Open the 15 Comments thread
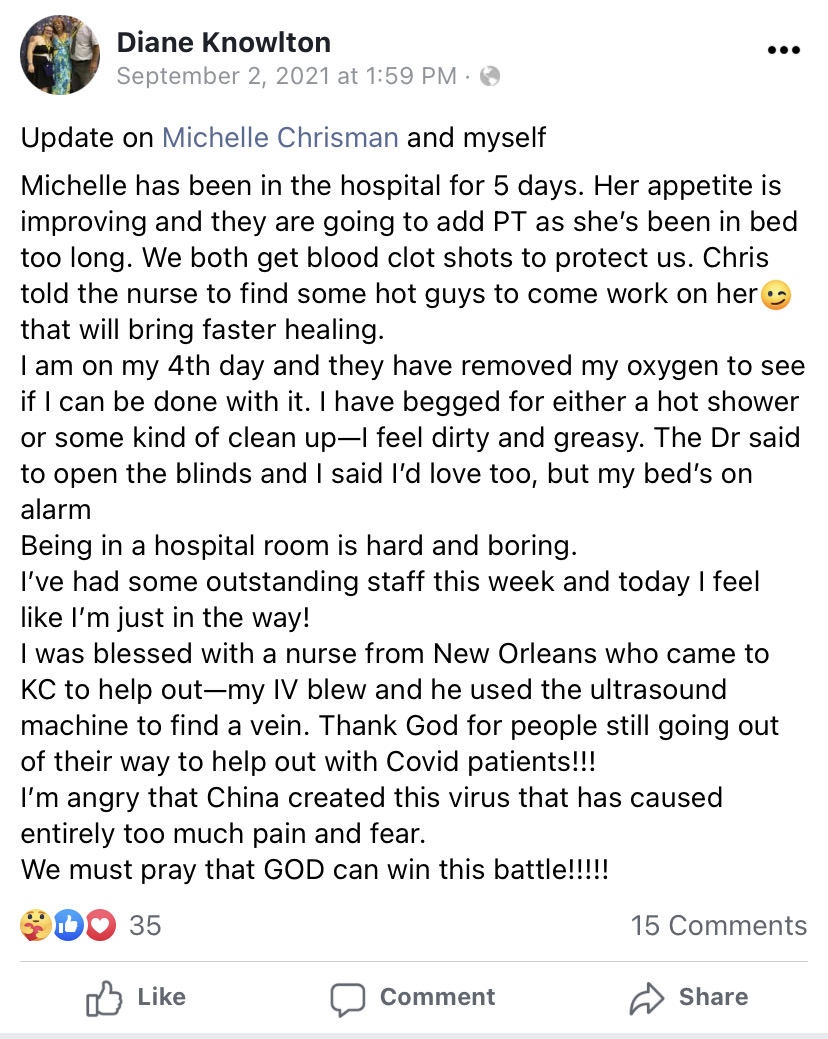 click(718, 925)
